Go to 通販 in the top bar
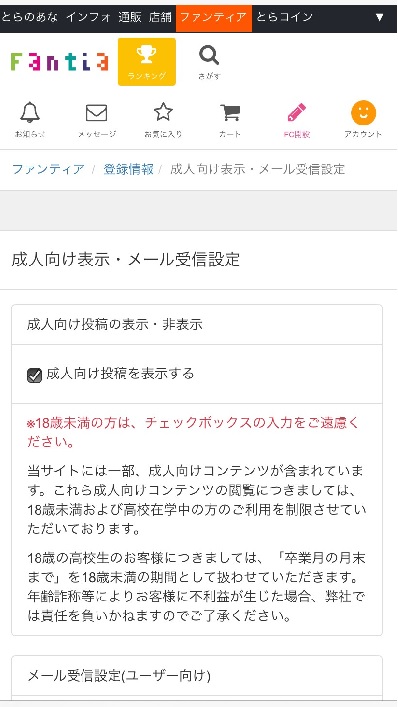This screenshot has width=398, height=707. (130, 18)
